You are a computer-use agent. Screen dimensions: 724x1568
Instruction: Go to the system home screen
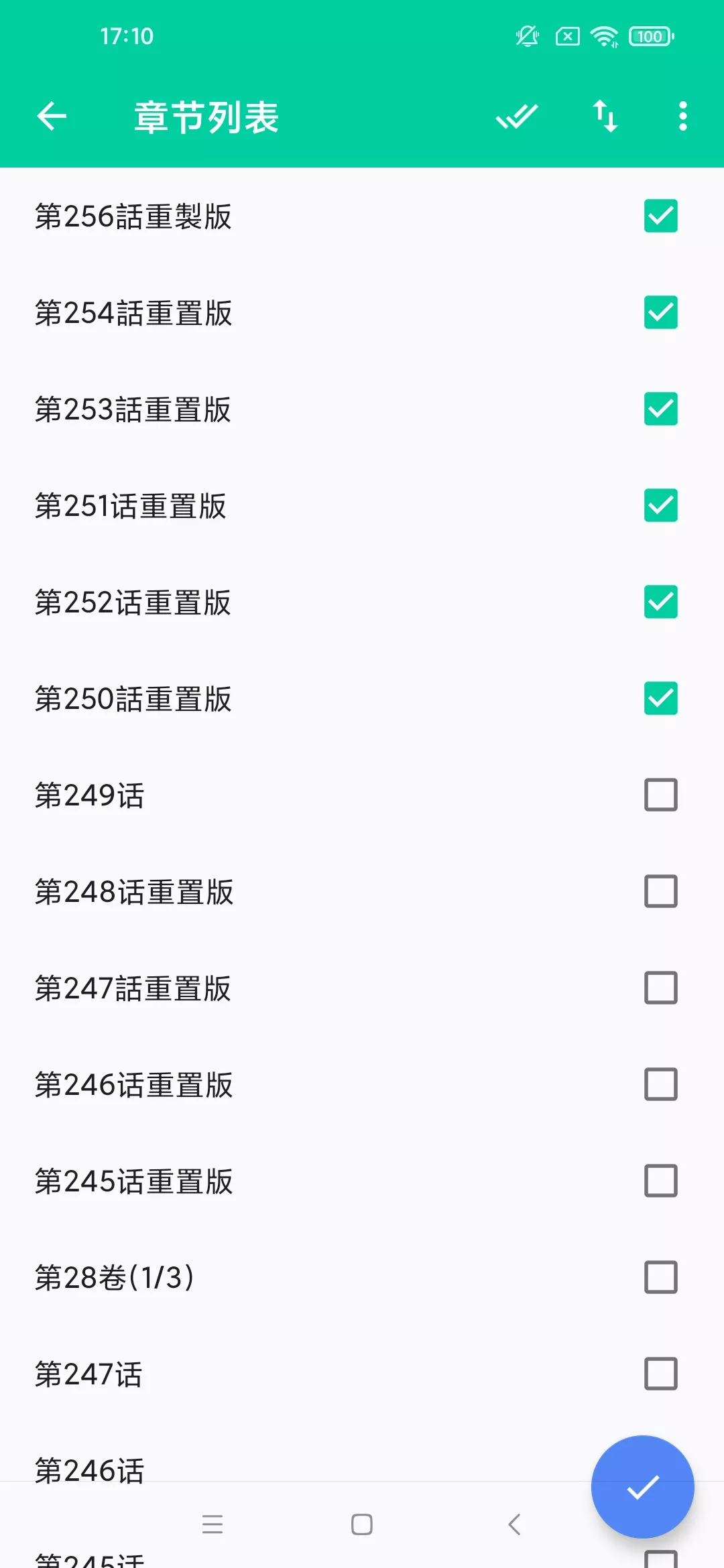coord(361,1524)
